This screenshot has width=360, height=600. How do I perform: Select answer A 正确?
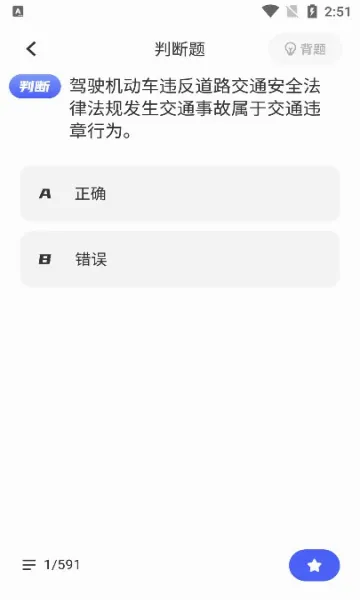[180, 194]
